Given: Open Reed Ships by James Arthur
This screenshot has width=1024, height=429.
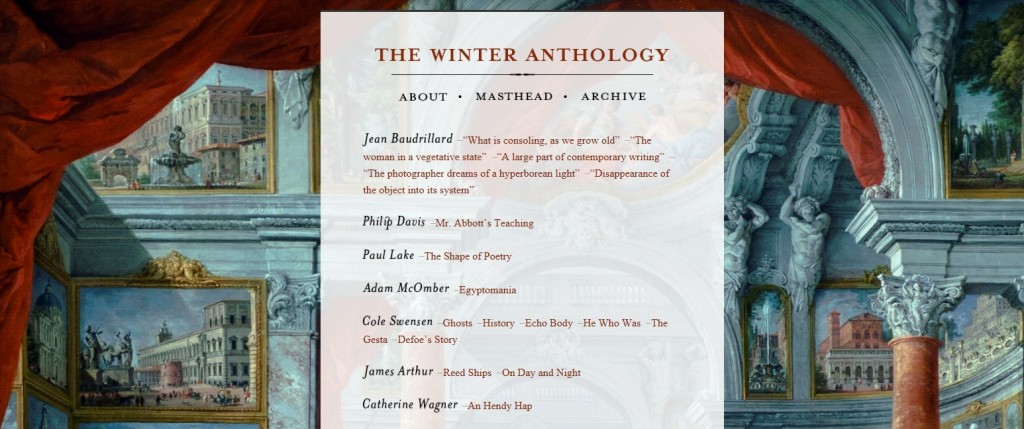Looking at the screenshot, I should click(469, 372).
